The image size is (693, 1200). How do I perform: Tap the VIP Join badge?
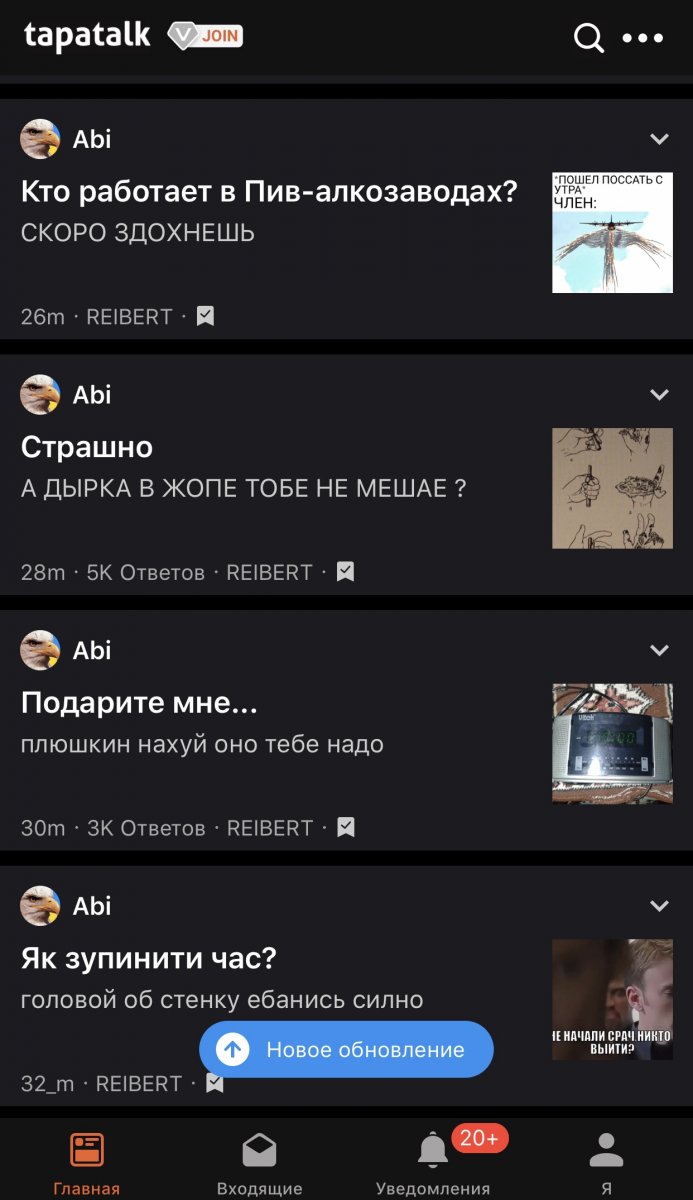(205, 36)
